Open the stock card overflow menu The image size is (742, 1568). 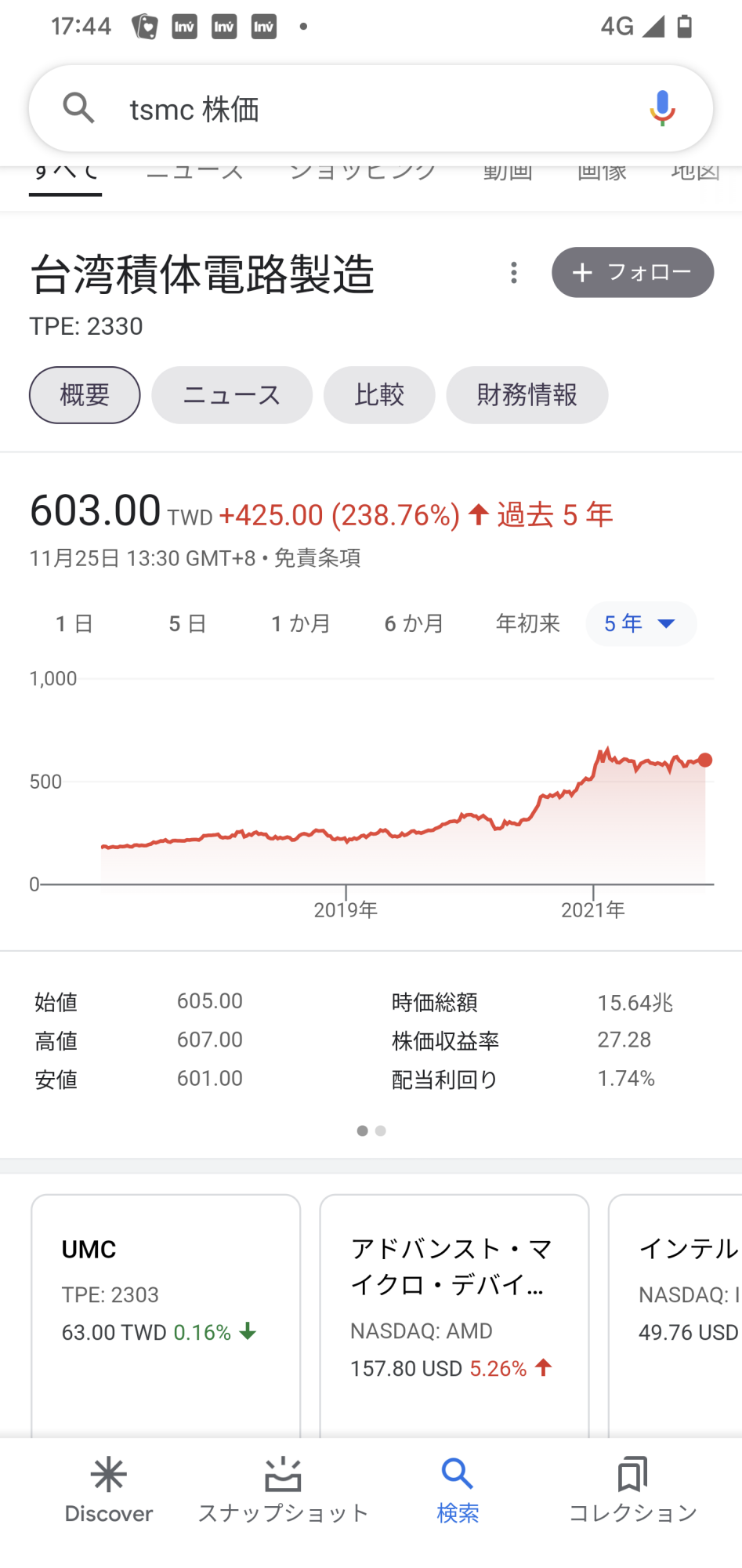[x=514, y=273]
